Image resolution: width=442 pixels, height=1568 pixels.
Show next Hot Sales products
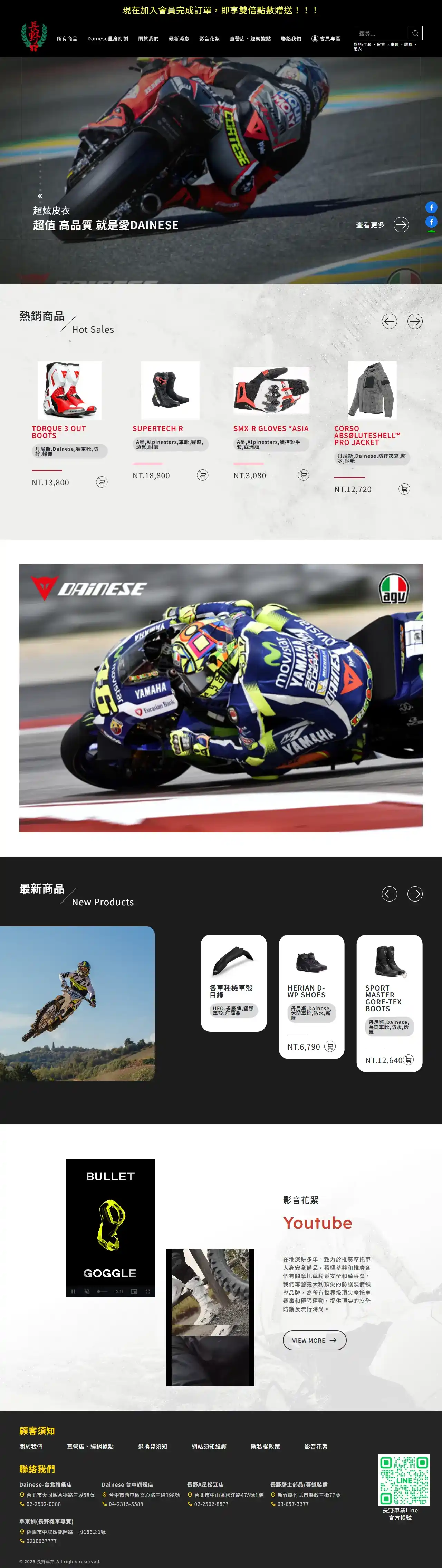415,321
